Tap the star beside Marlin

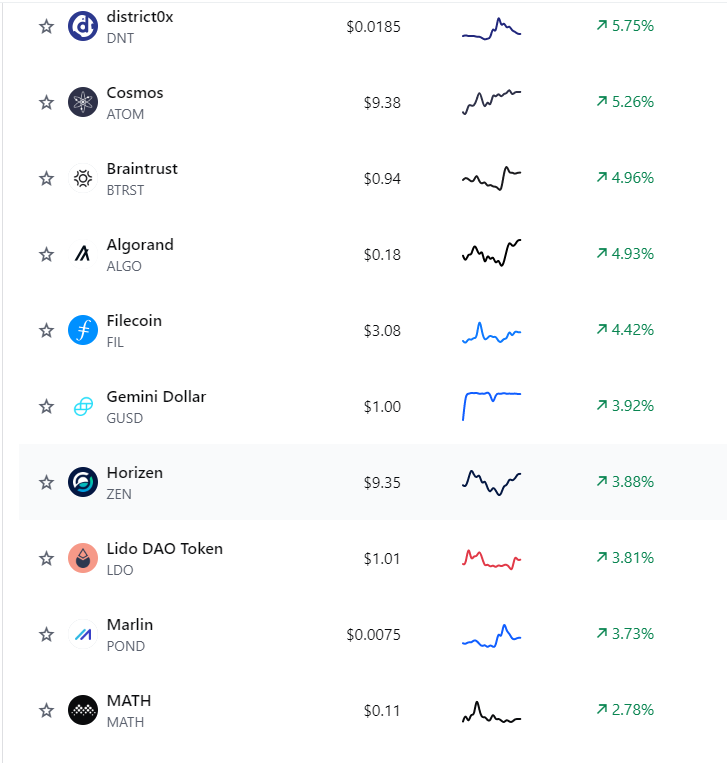[x=46, y=634]
